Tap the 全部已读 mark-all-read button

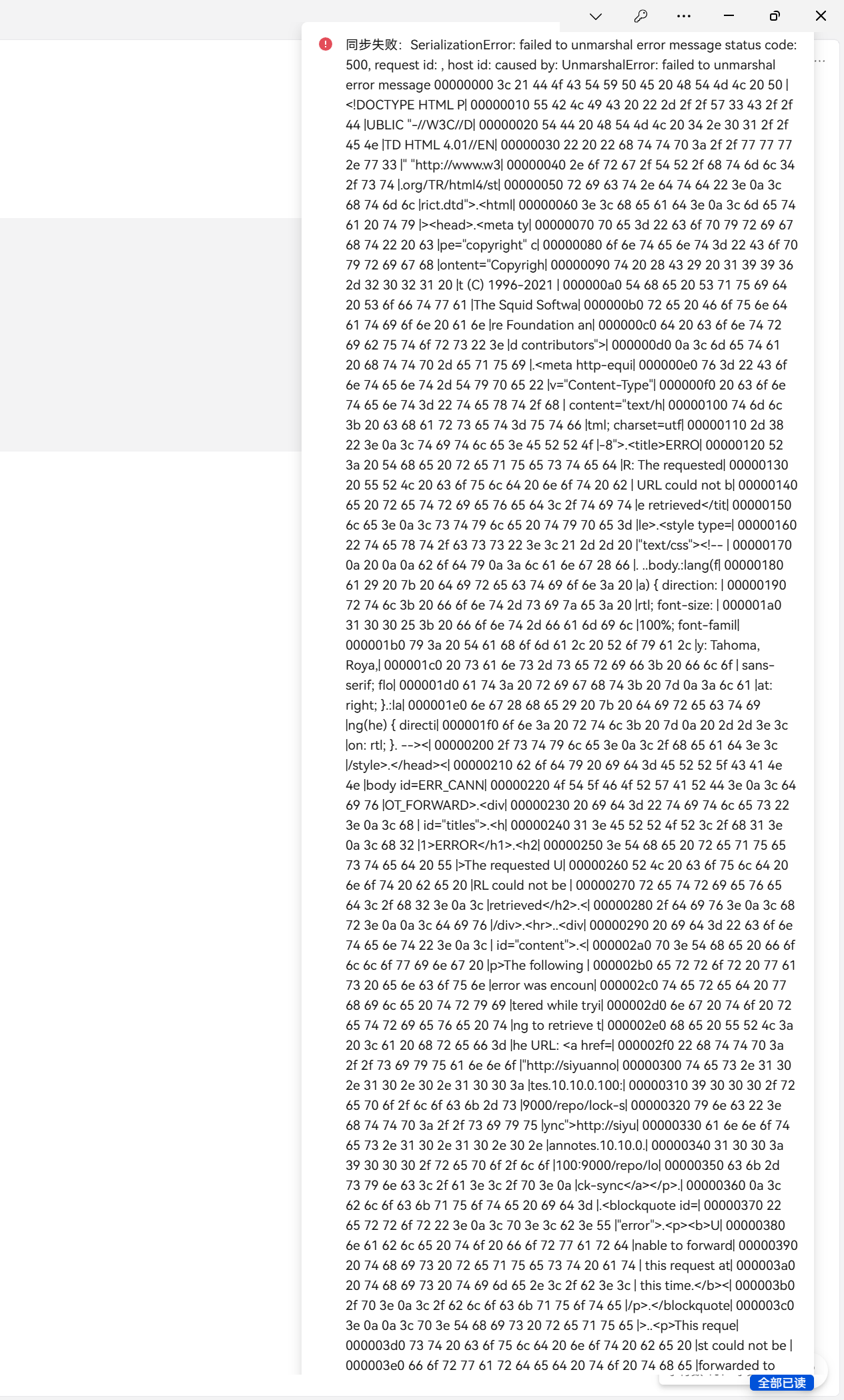781,1383
